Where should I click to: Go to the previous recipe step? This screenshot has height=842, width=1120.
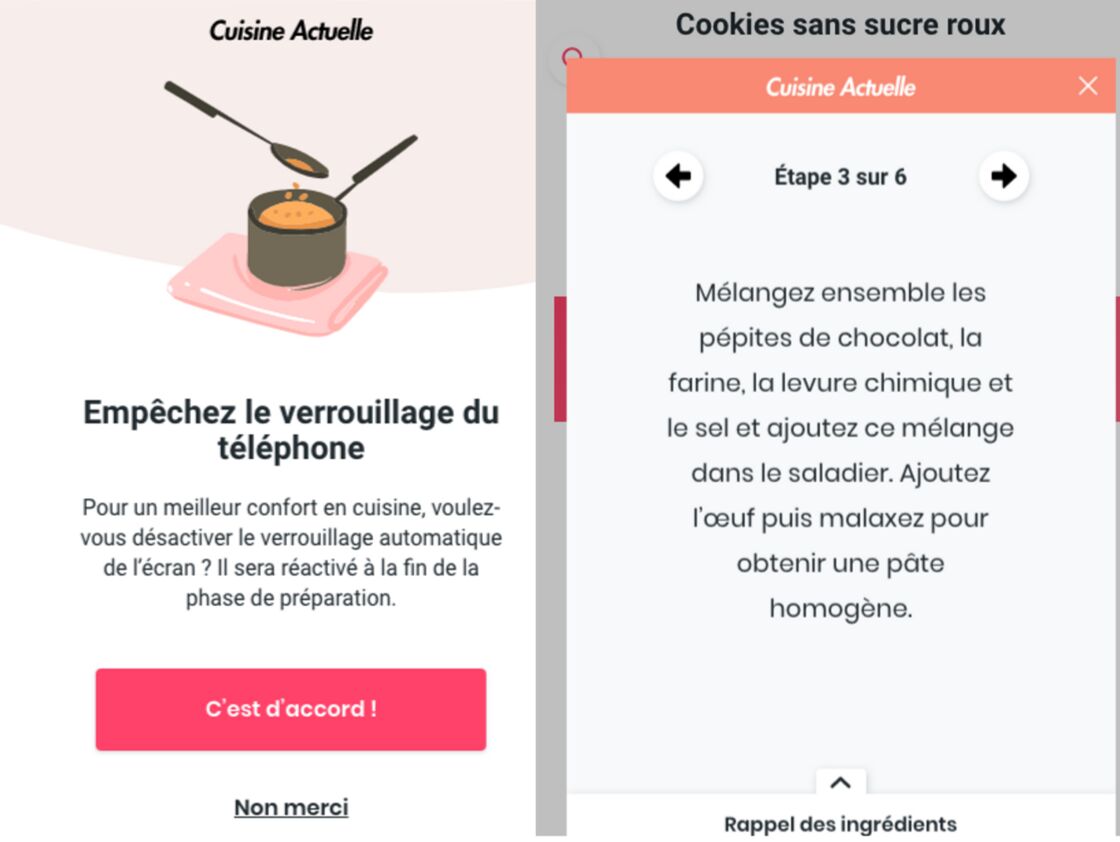(x=678, y=177)
